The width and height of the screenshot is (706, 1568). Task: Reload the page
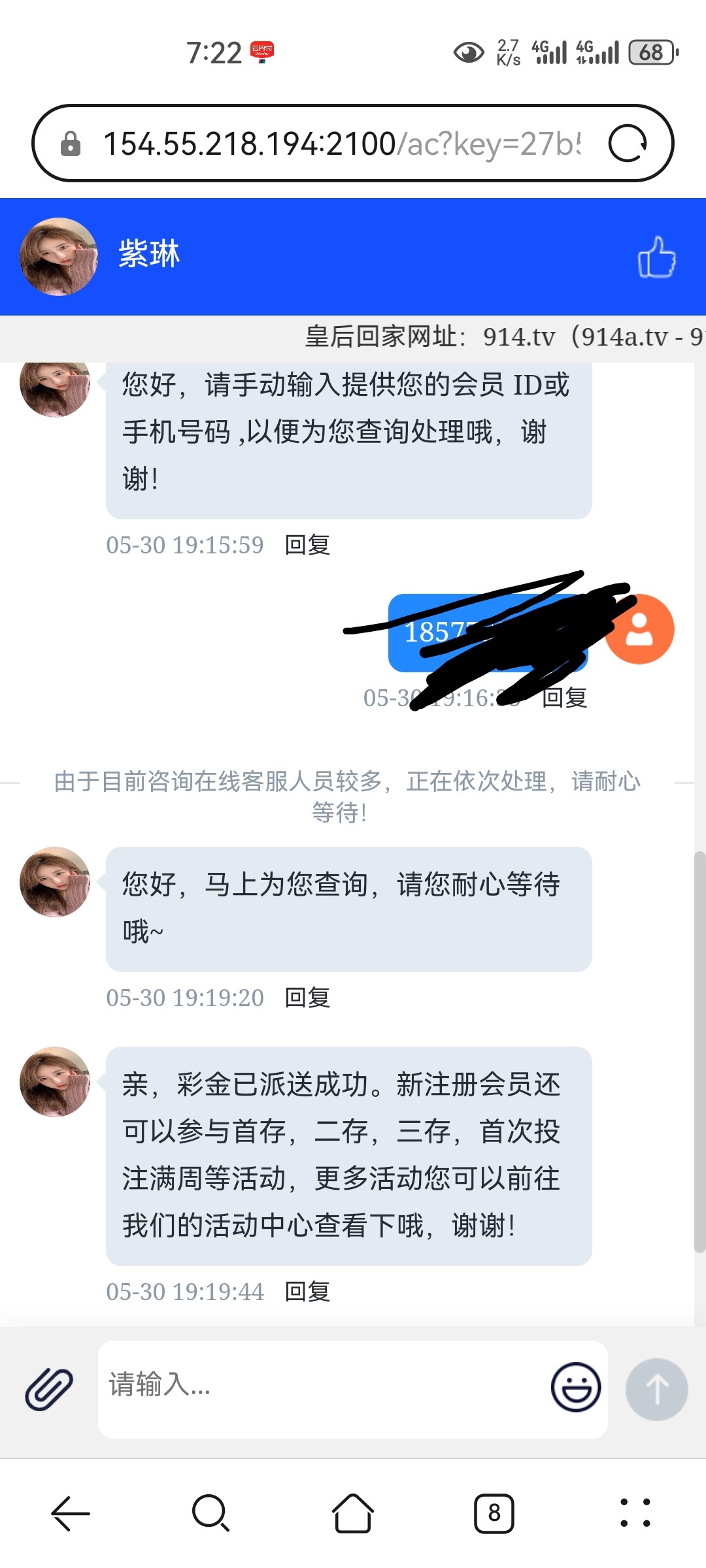(x=628, y=144)
